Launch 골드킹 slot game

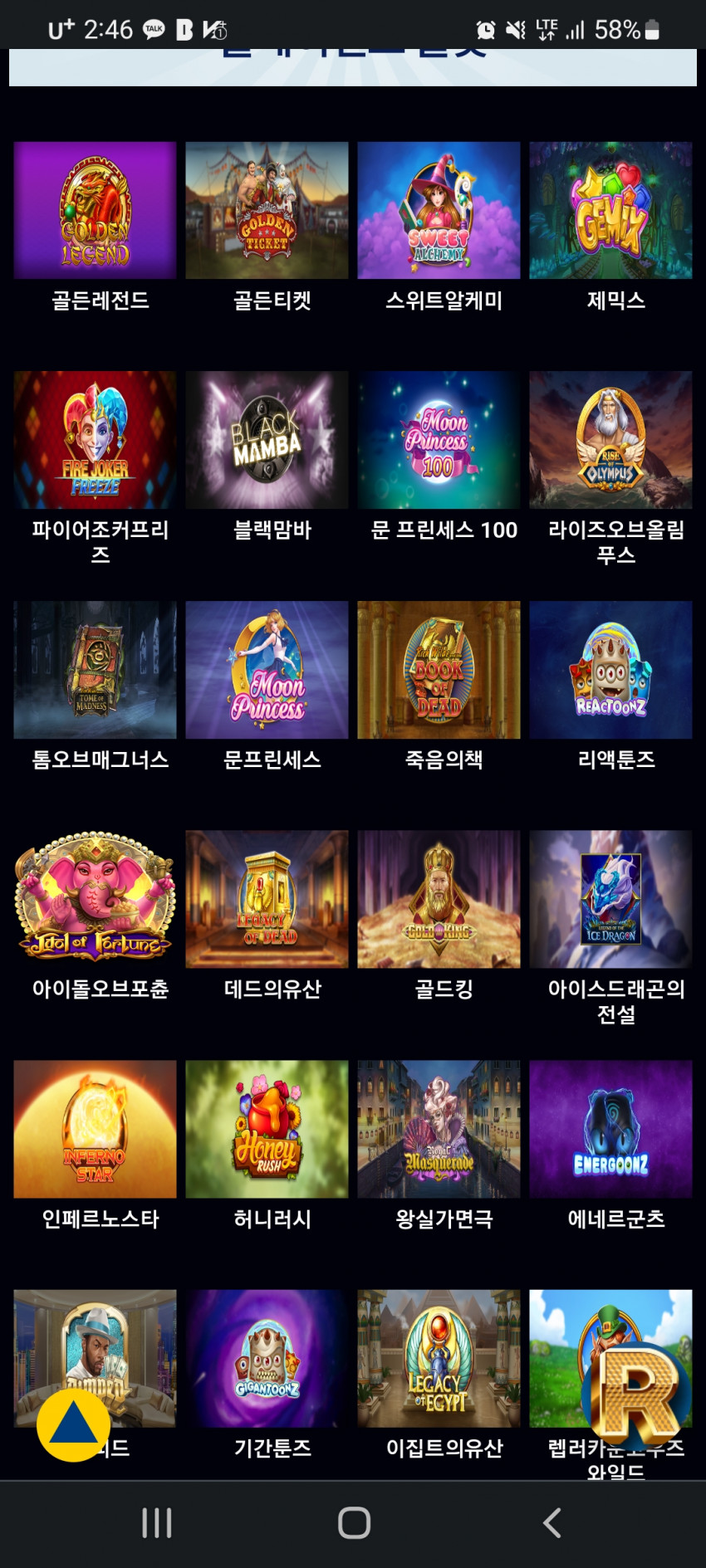pyautogui.click(x=439, y=899)
